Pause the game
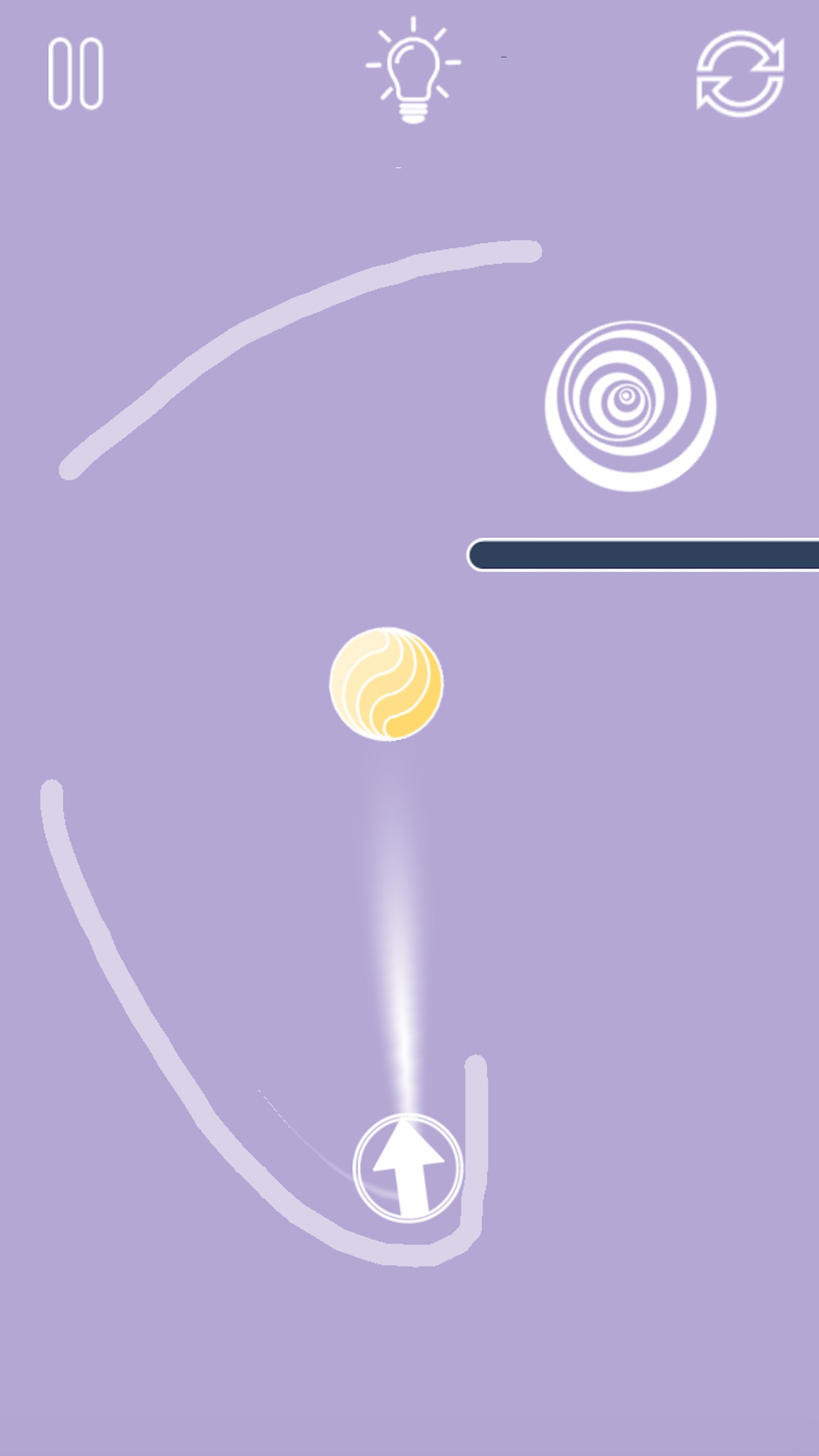819x1456 pixels. [76, 73]
